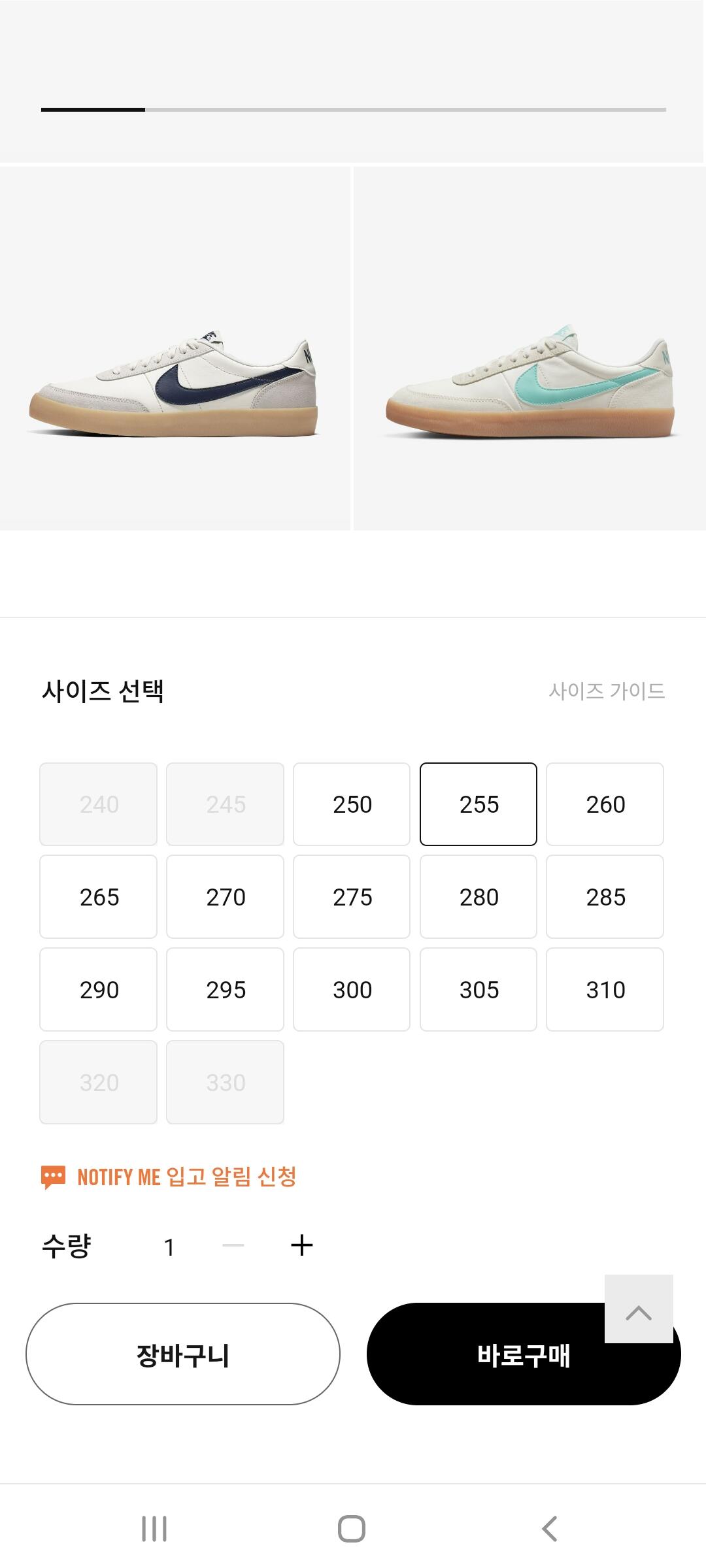Viewport: 706px width, 1568px height.
Task: Choose size 260
Action: pyautogui.click(x=605, y=804)
